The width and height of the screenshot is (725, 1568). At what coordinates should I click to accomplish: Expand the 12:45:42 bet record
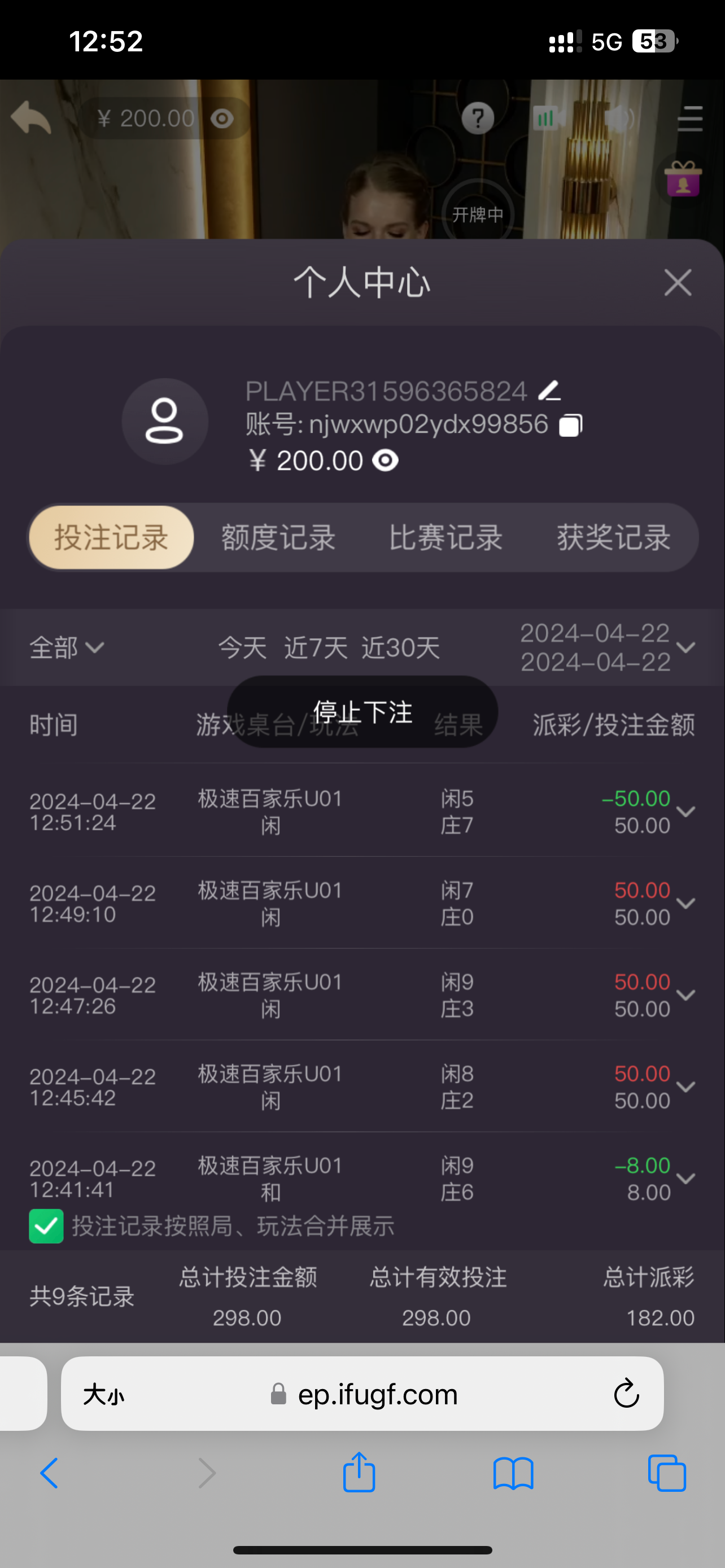coord(686,1087)
